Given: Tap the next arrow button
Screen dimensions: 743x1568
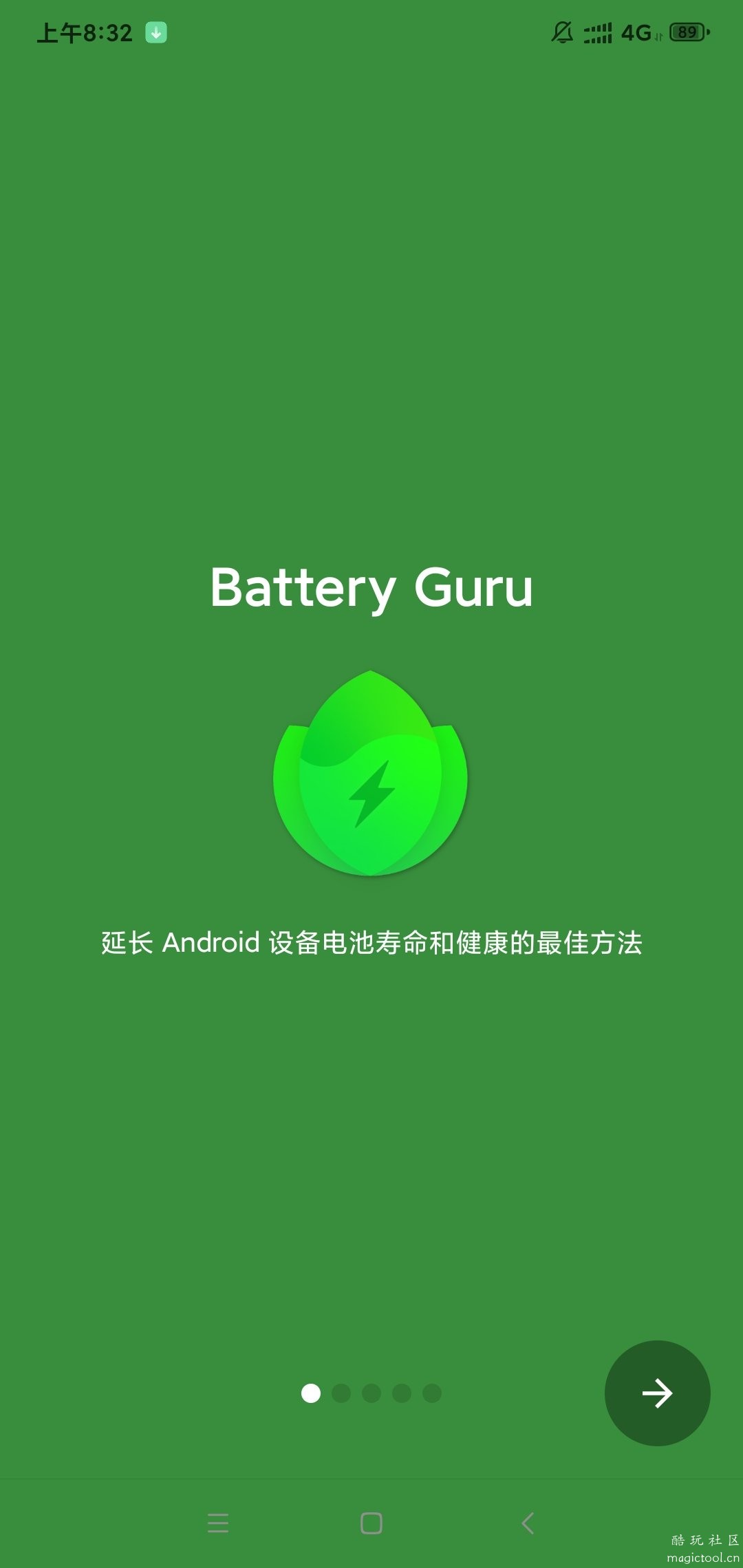Looking at the screenshot, I should pyautogui.click(x=657, y=1393).
